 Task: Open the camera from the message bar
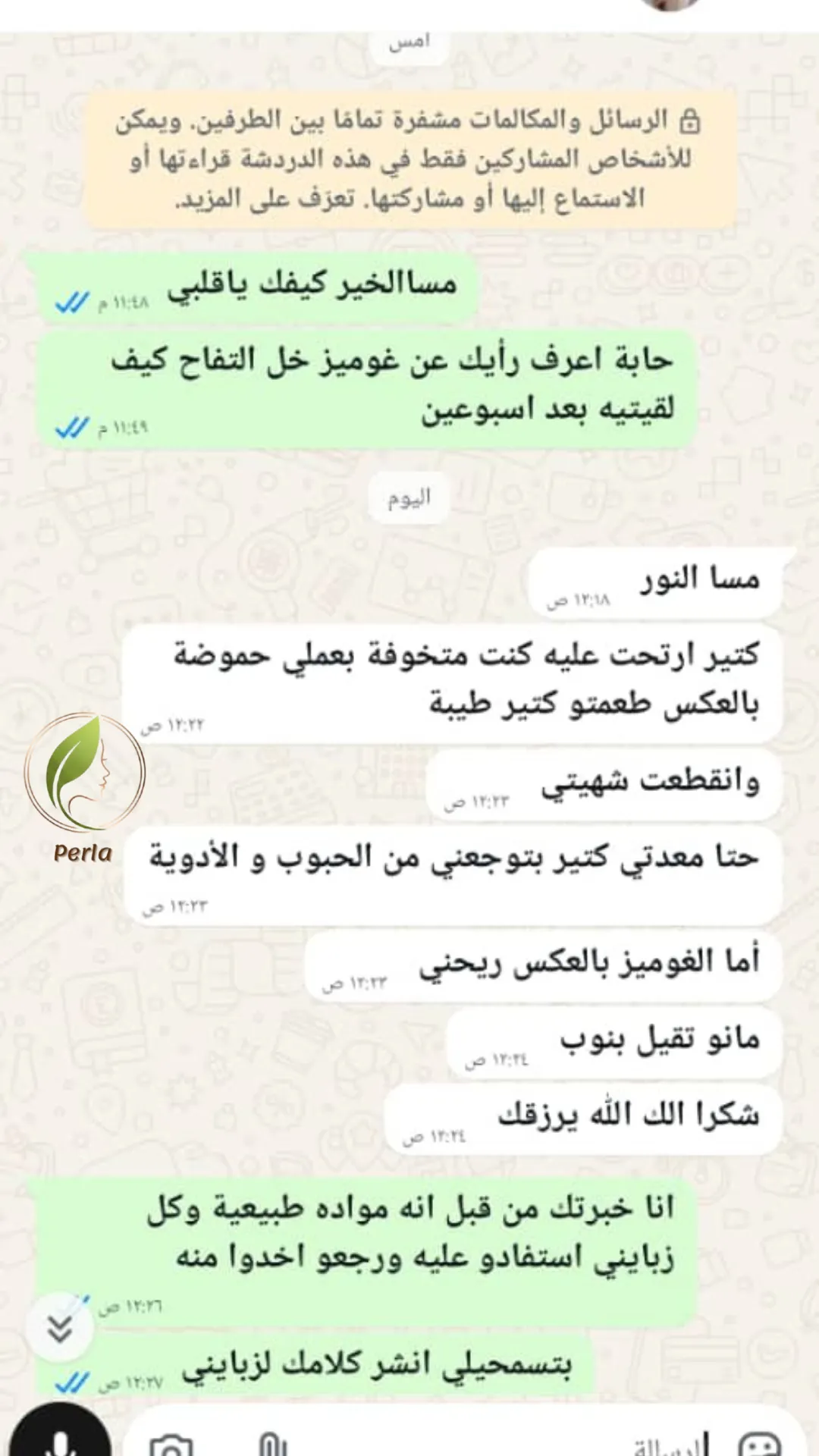click(171, 1445)
